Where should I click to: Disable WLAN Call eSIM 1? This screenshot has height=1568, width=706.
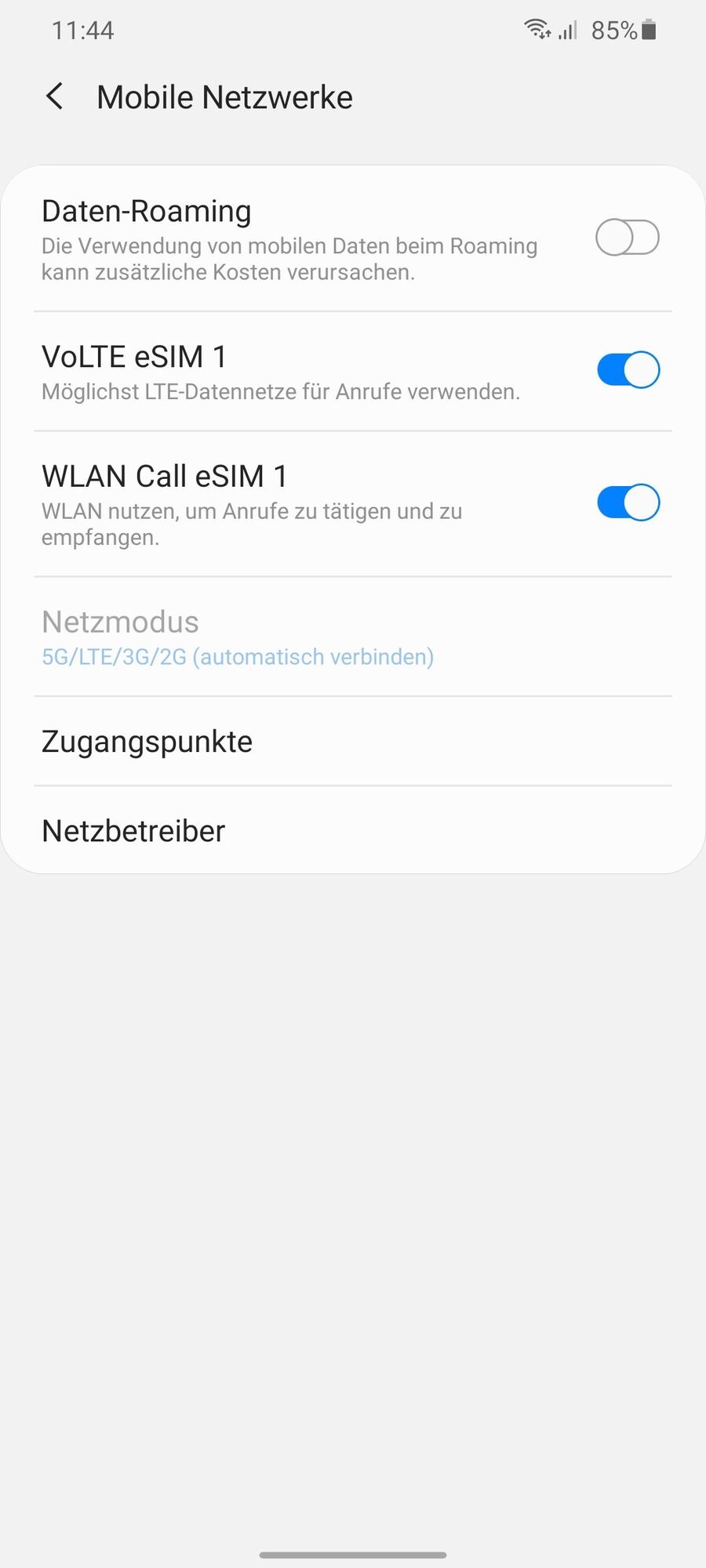628,503
